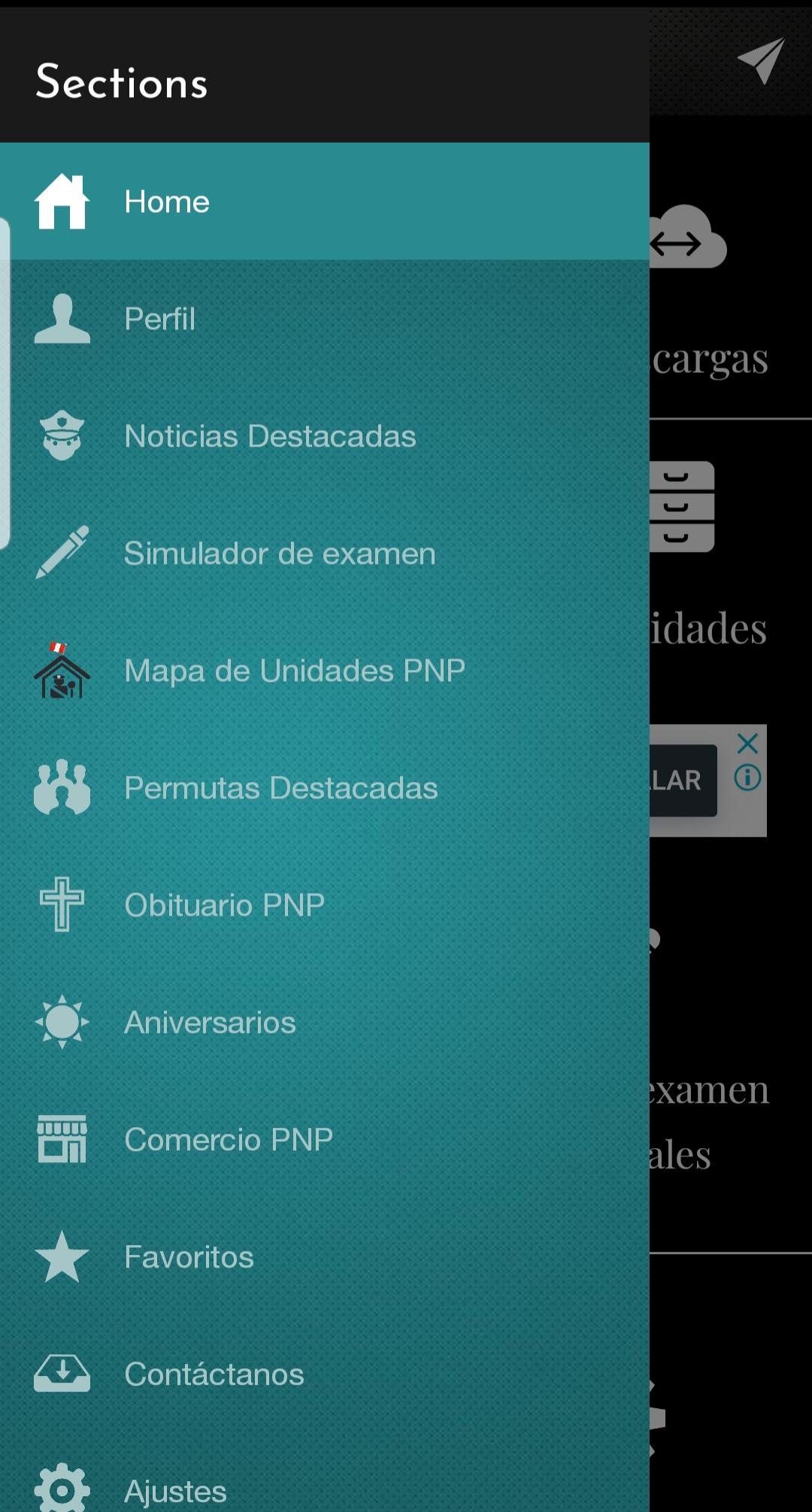
Task: Go to Noticias Destacadas
Action: tap(325, 436)
